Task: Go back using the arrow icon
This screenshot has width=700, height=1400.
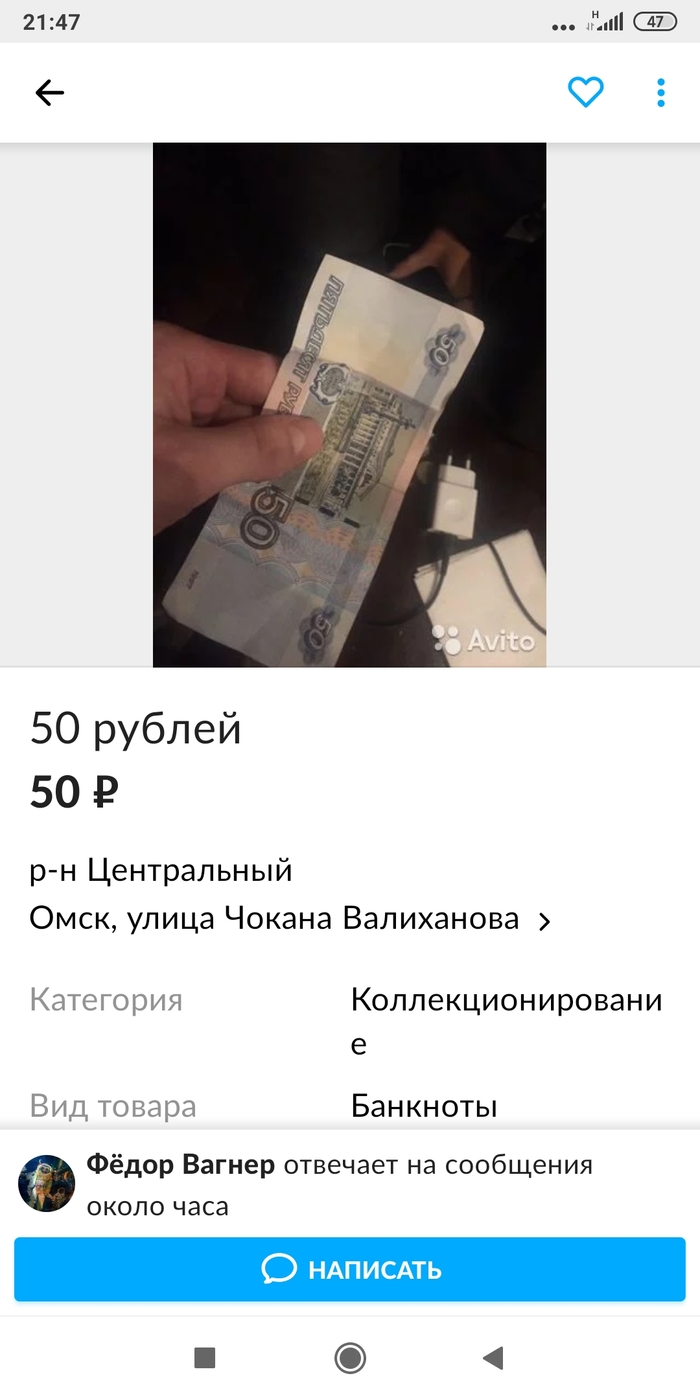Action: point(49,93)
